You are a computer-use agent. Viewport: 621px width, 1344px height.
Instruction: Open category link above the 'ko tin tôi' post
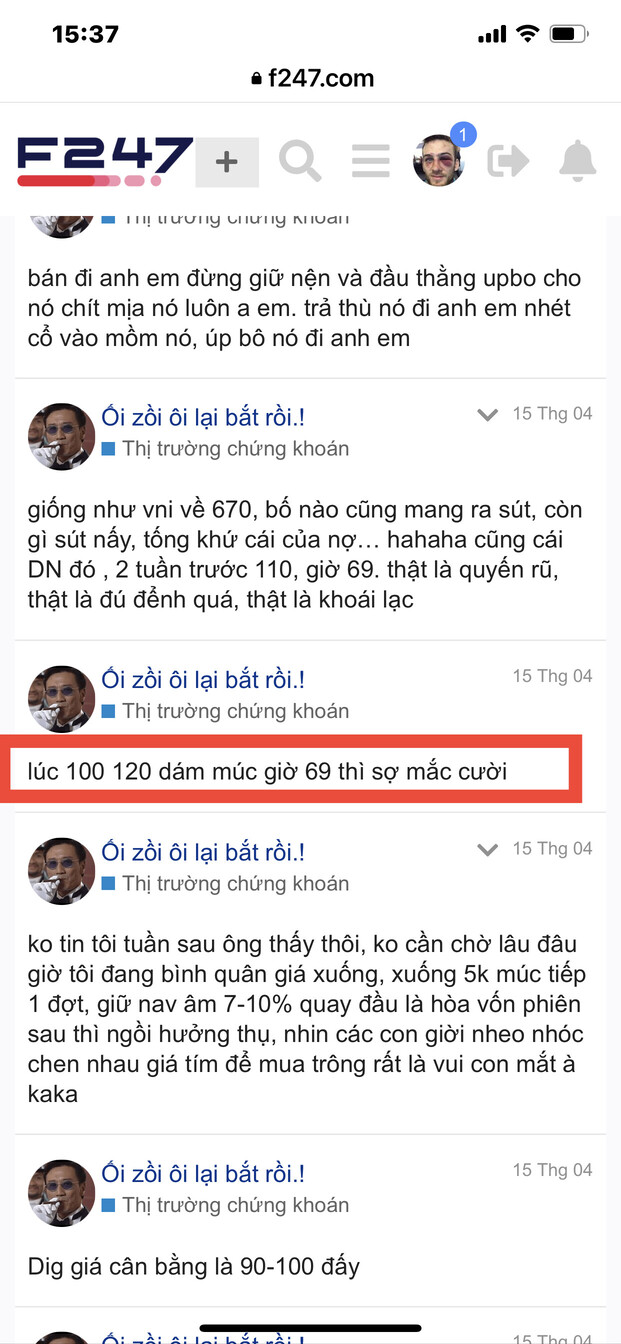coord(235,884)
